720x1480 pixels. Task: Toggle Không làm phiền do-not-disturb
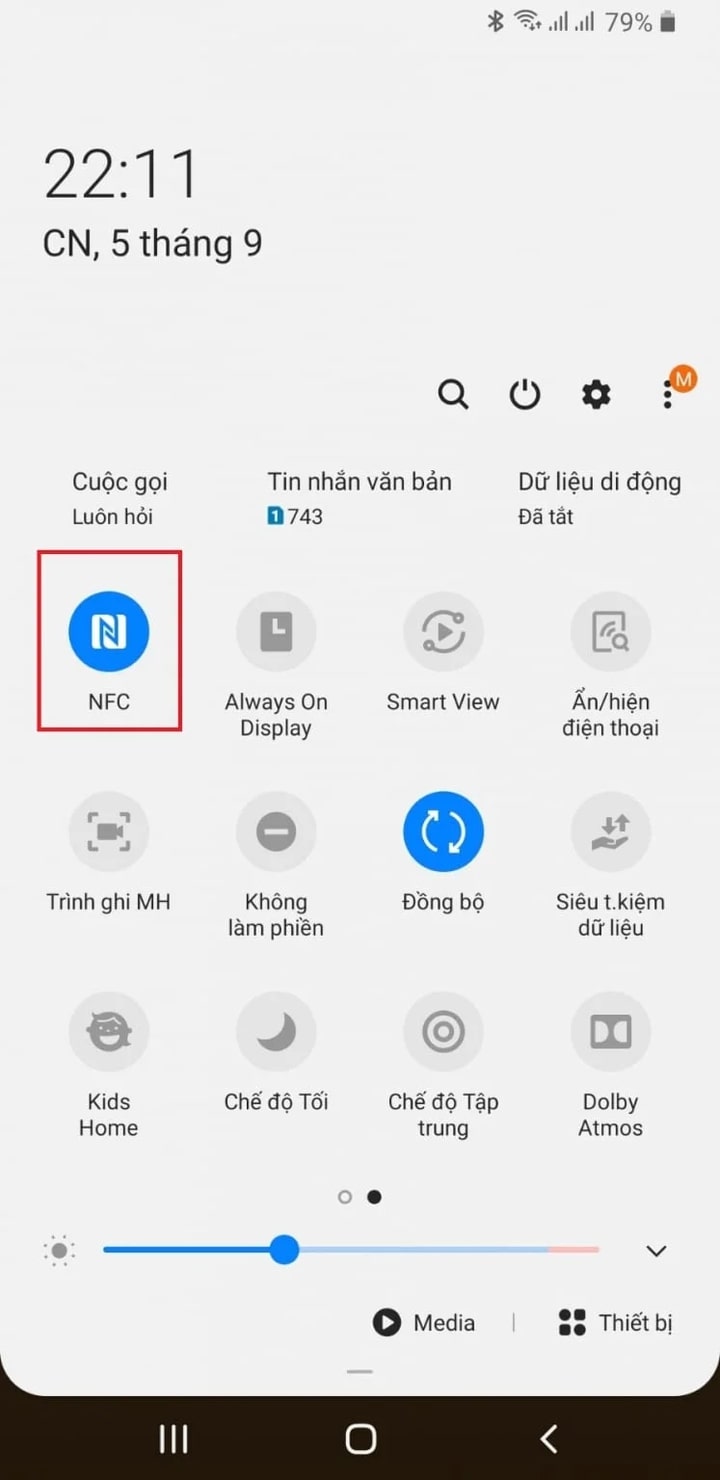click(x=276, y=831)
